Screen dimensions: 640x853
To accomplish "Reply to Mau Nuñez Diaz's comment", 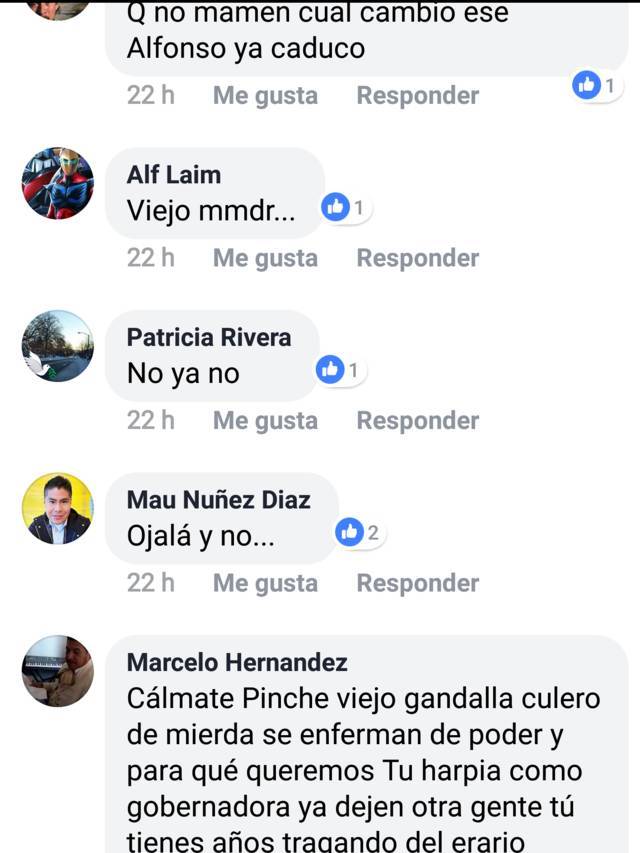I will point(417,583).
